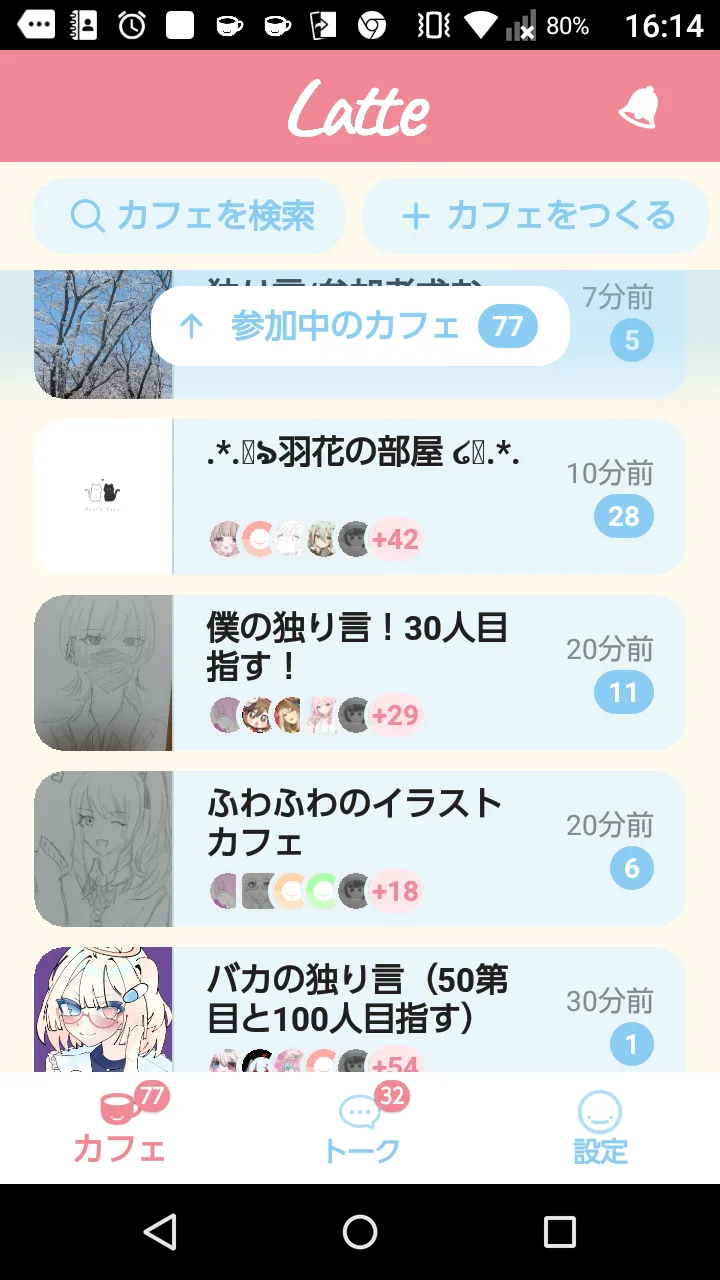This screenshot has height=1280, width=720.
Task: Open the notifications bell
Action: [638, 107]
